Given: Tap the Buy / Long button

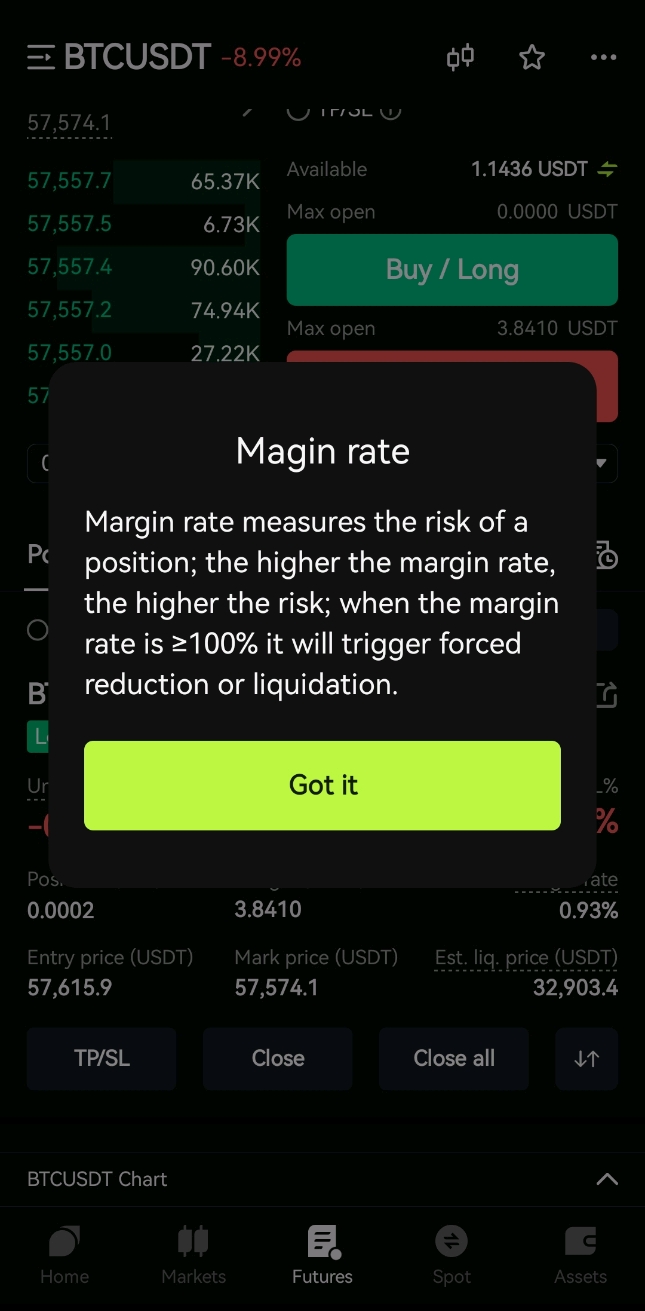Looking at the screenshot, I should tap(452, 270).
